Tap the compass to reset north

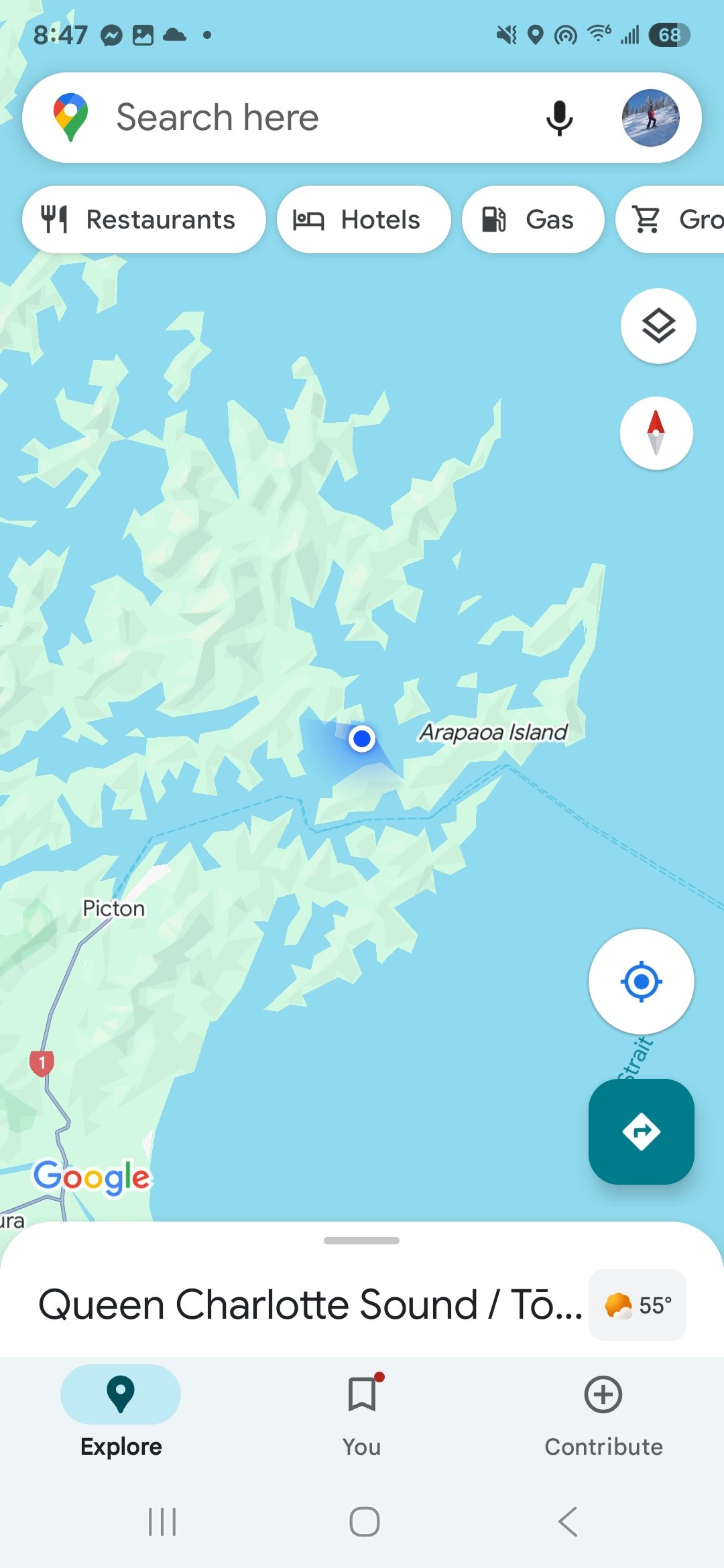click(656, 433)
